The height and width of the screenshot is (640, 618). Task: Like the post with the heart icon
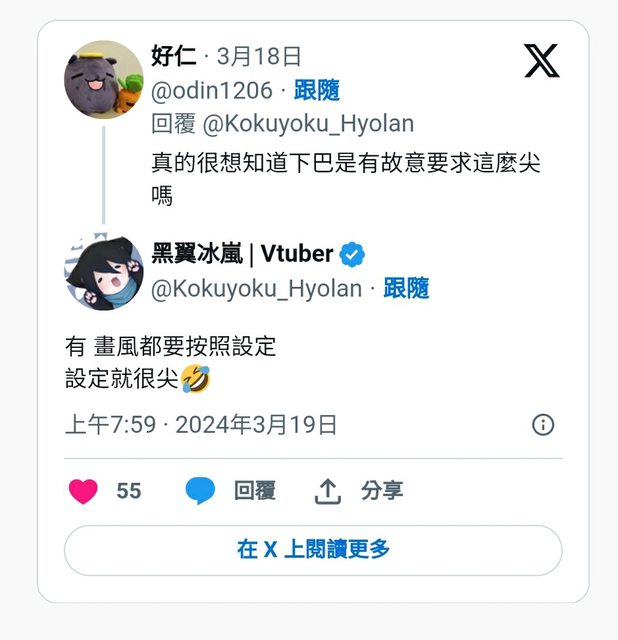84,491
